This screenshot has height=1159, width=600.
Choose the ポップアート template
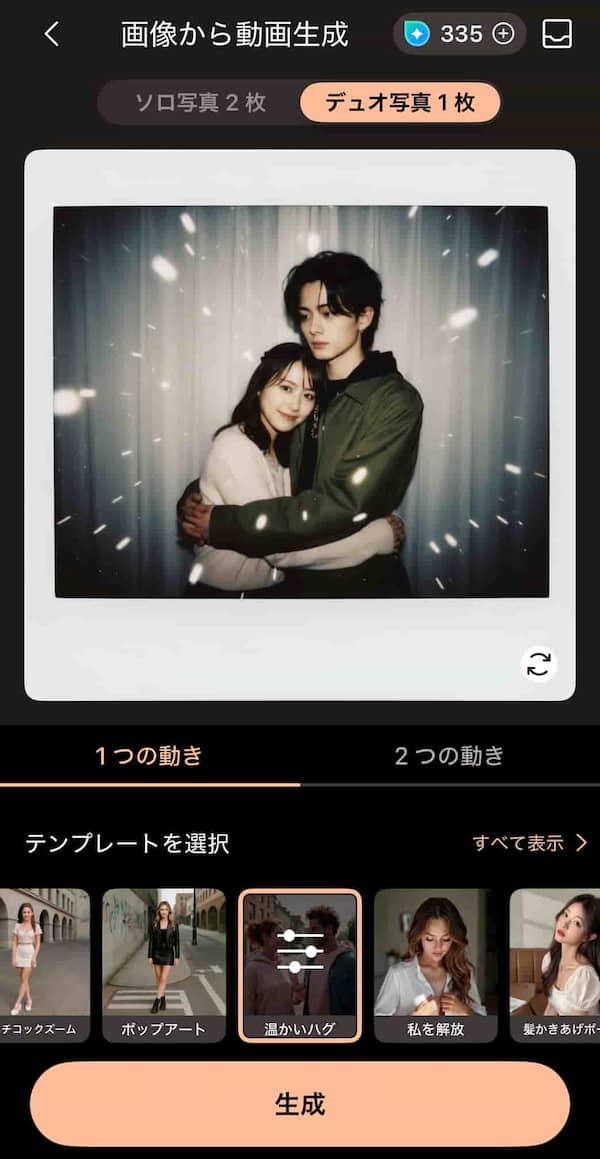coord(163,965)
